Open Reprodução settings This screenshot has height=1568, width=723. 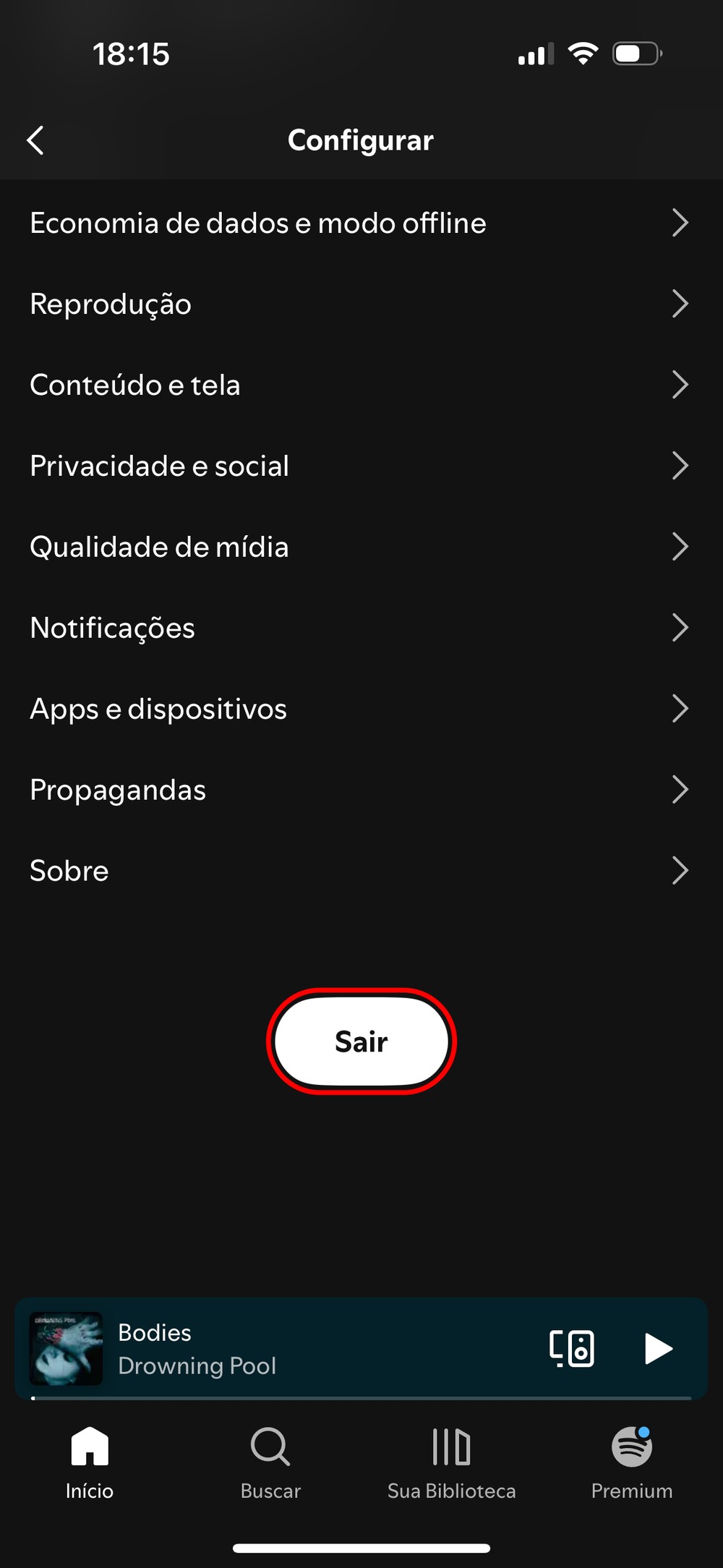(359, 304)
